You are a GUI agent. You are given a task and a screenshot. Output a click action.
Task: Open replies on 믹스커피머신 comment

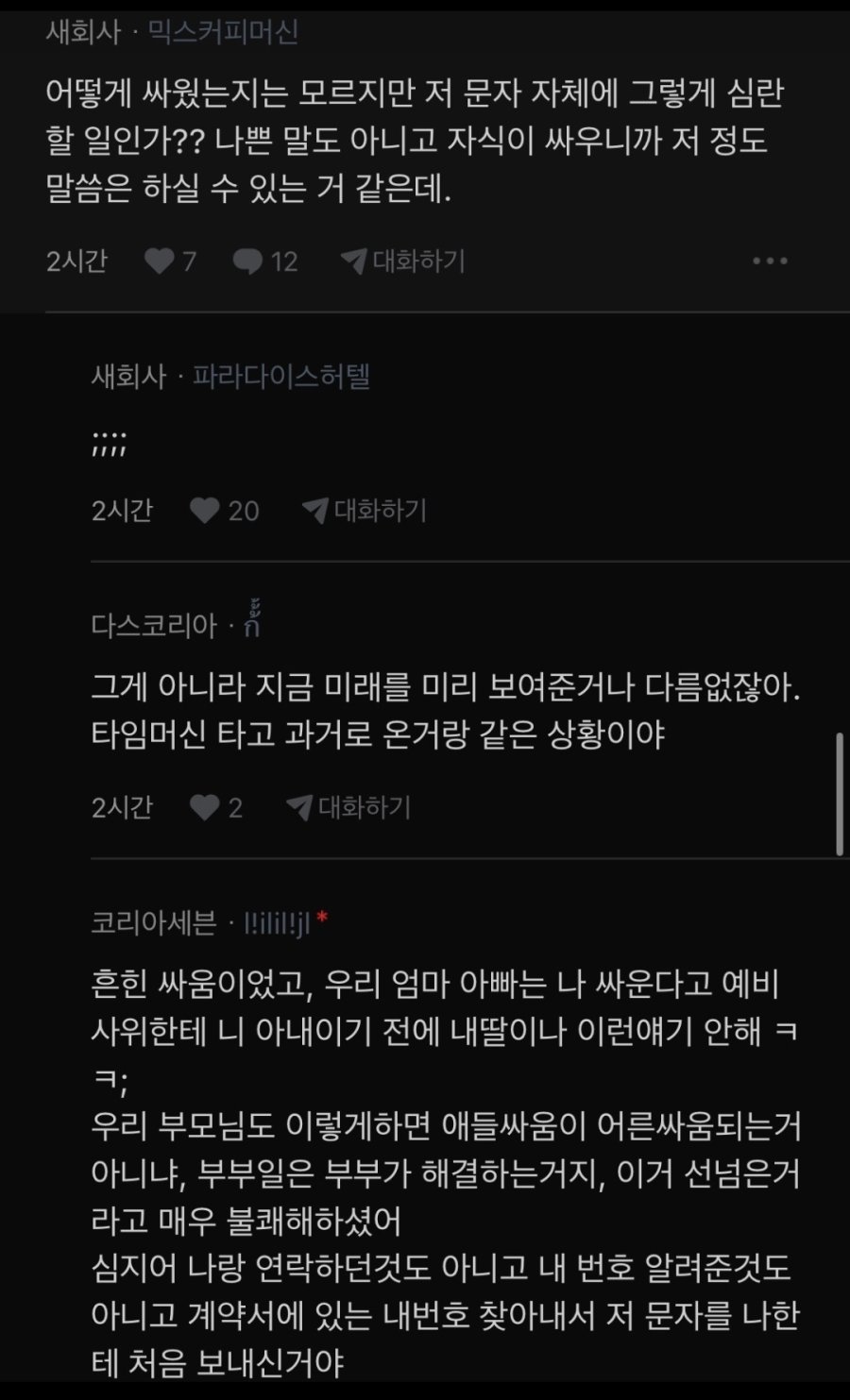coord(248,261)
